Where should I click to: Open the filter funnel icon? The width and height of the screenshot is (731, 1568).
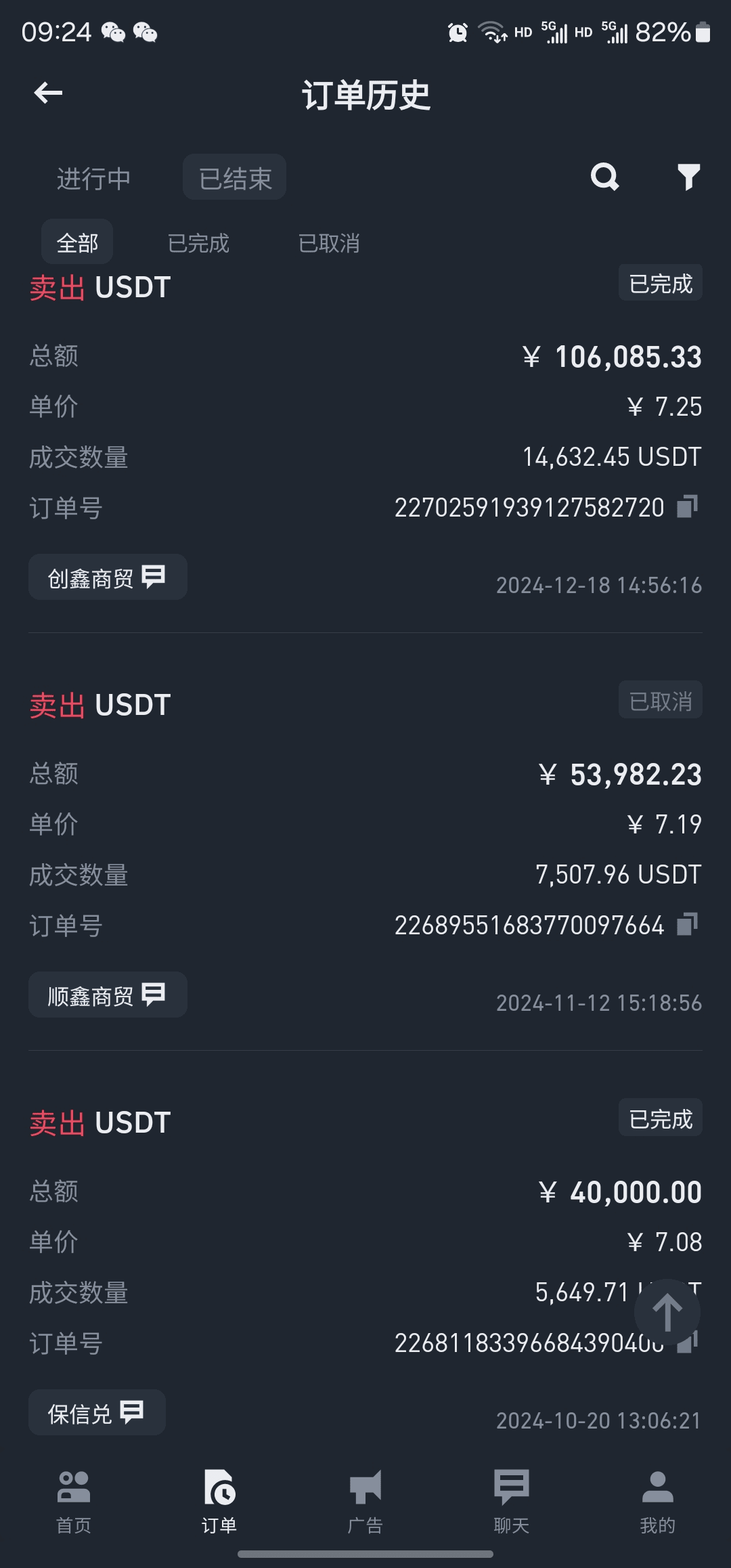[x=689, y=177]
